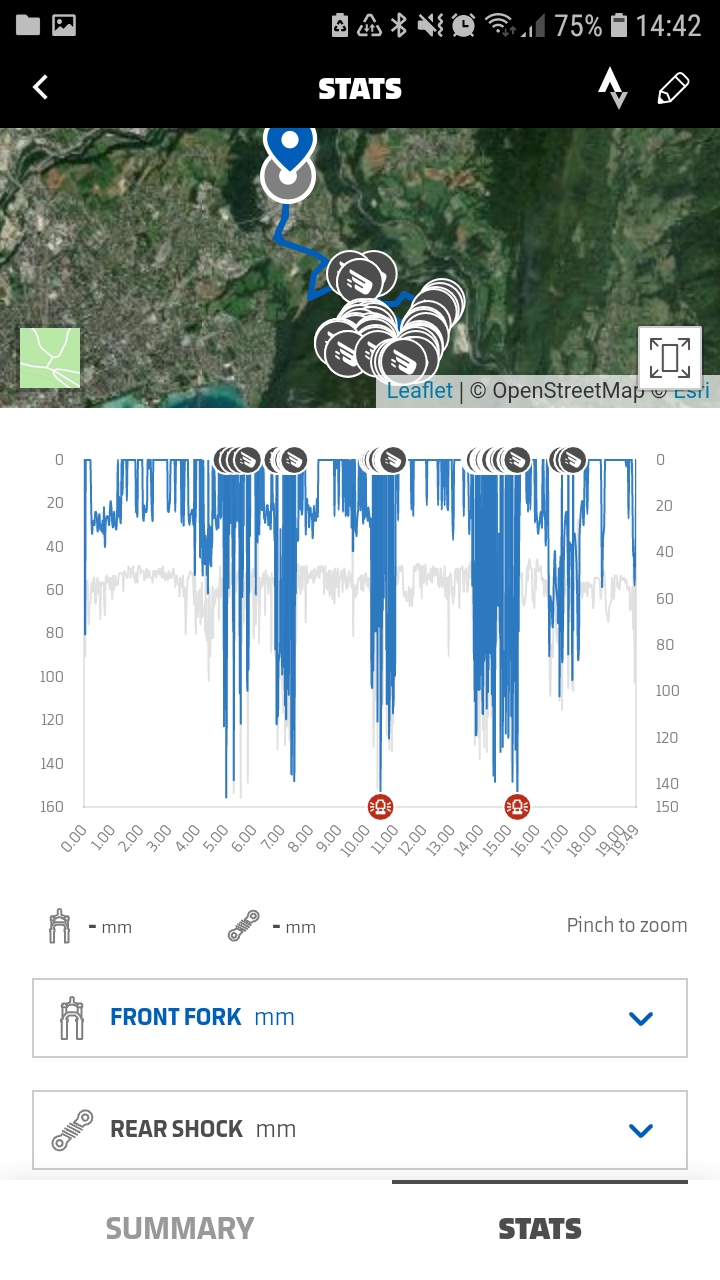Switch the map layer style thumbnail

[50, 358]
